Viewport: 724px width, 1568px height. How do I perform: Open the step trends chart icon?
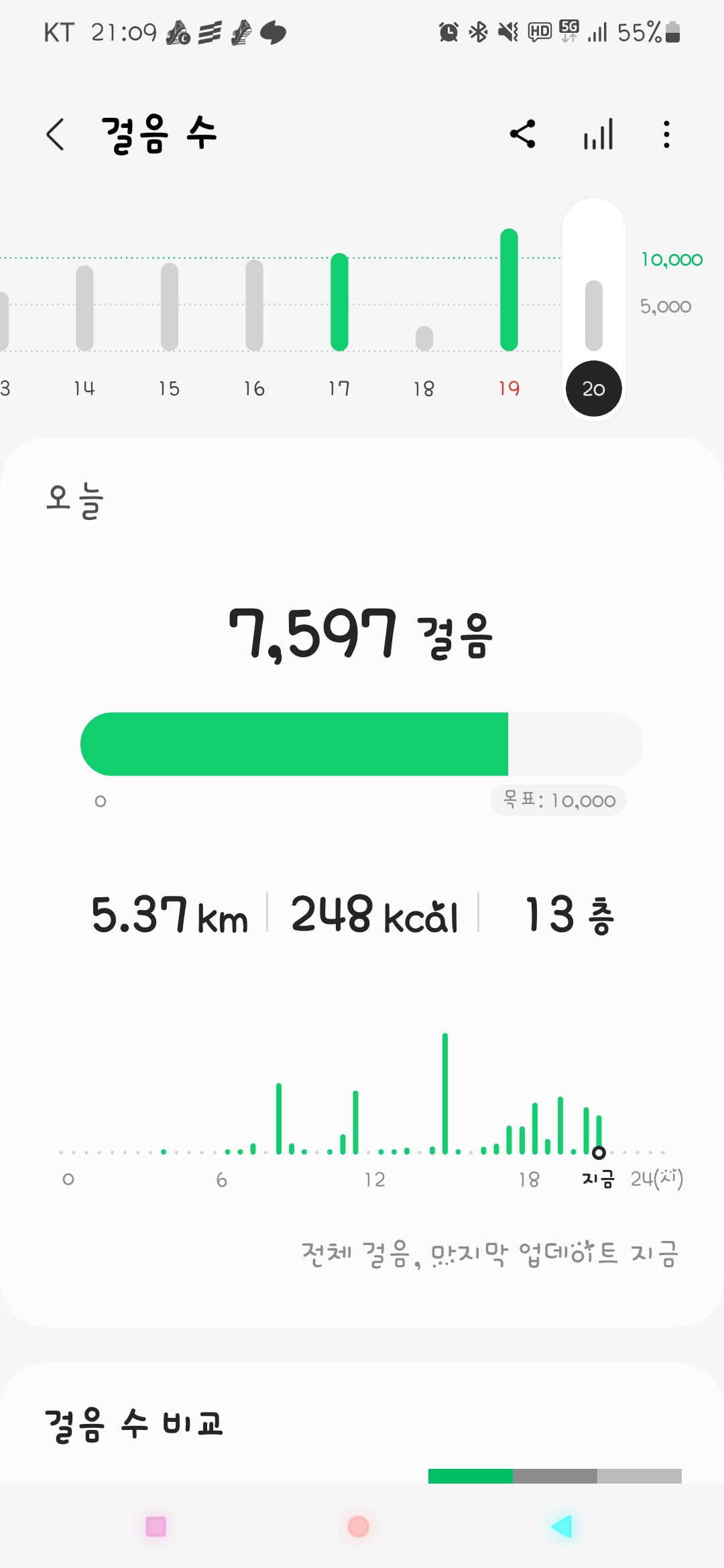click(598, 134)
